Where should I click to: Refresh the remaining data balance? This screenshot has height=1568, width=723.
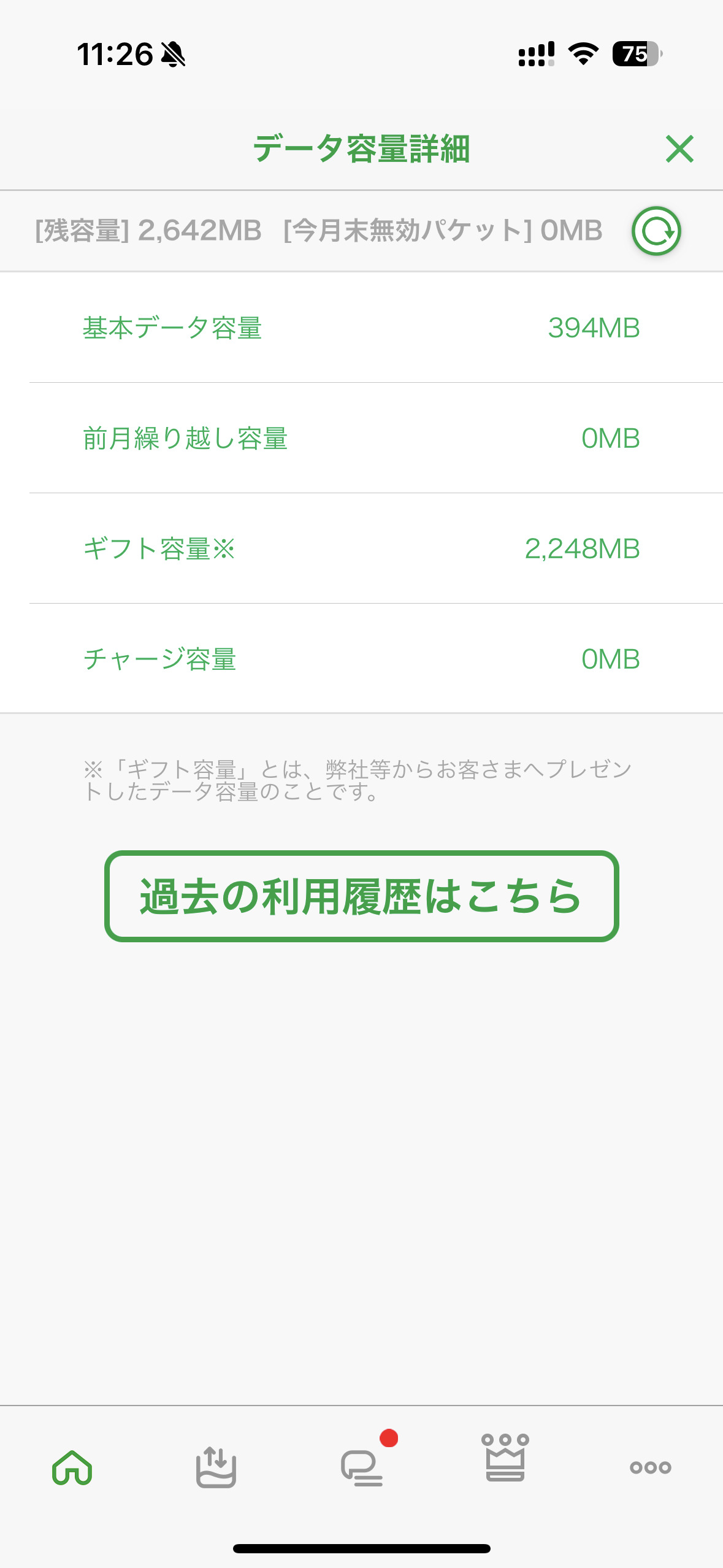coord(656,231)
